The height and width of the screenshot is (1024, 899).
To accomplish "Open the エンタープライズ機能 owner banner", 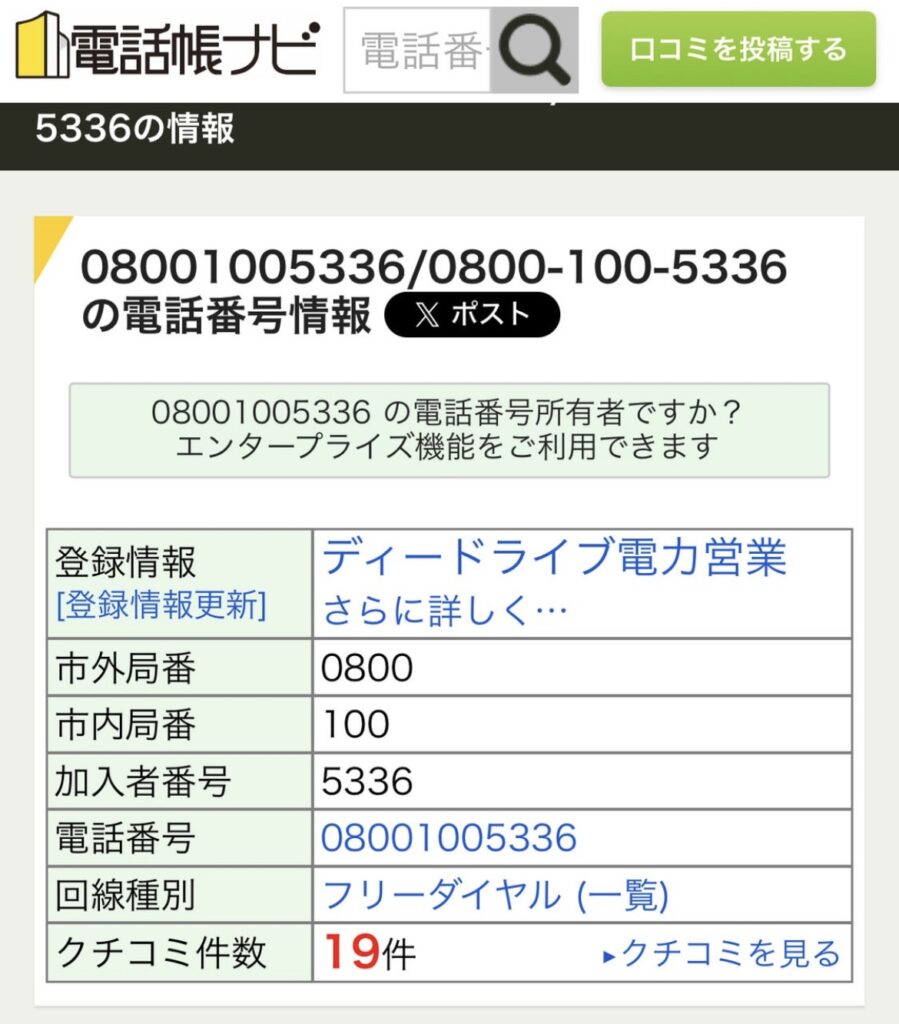I will [449, 429].
